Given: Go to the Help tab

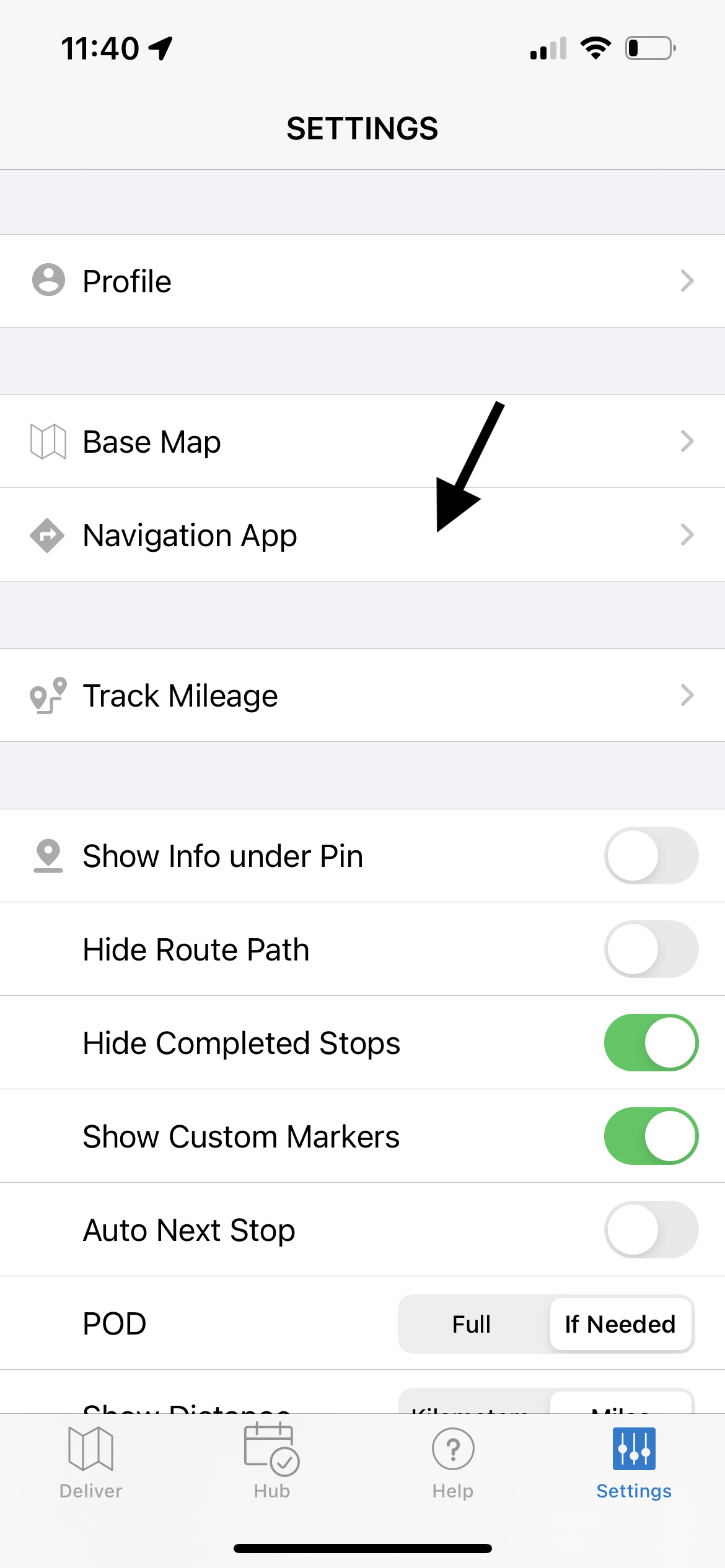Looking at the screenshot, I should (x=453, y=1461).
